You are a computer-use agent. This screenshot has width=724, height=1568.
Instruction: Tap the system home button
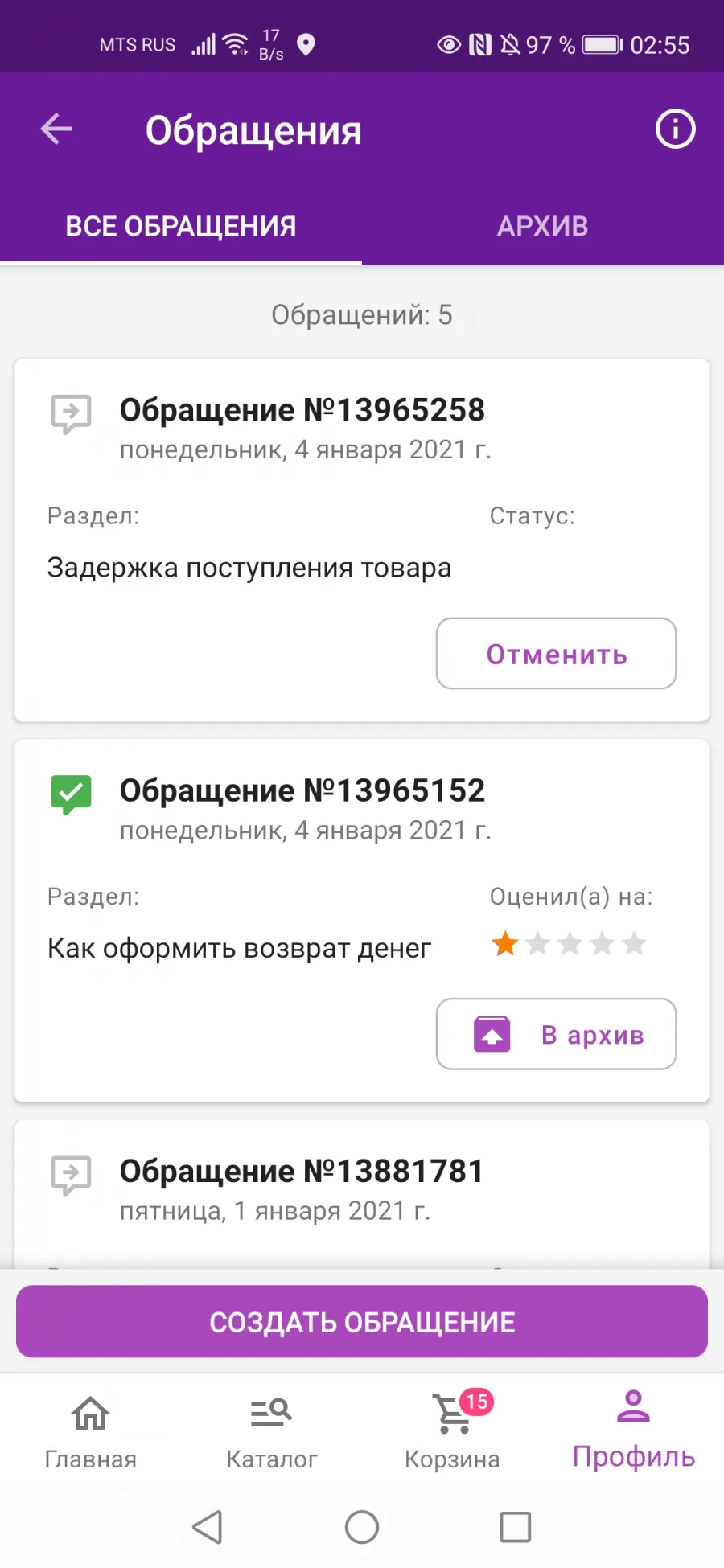[362, 1527]
